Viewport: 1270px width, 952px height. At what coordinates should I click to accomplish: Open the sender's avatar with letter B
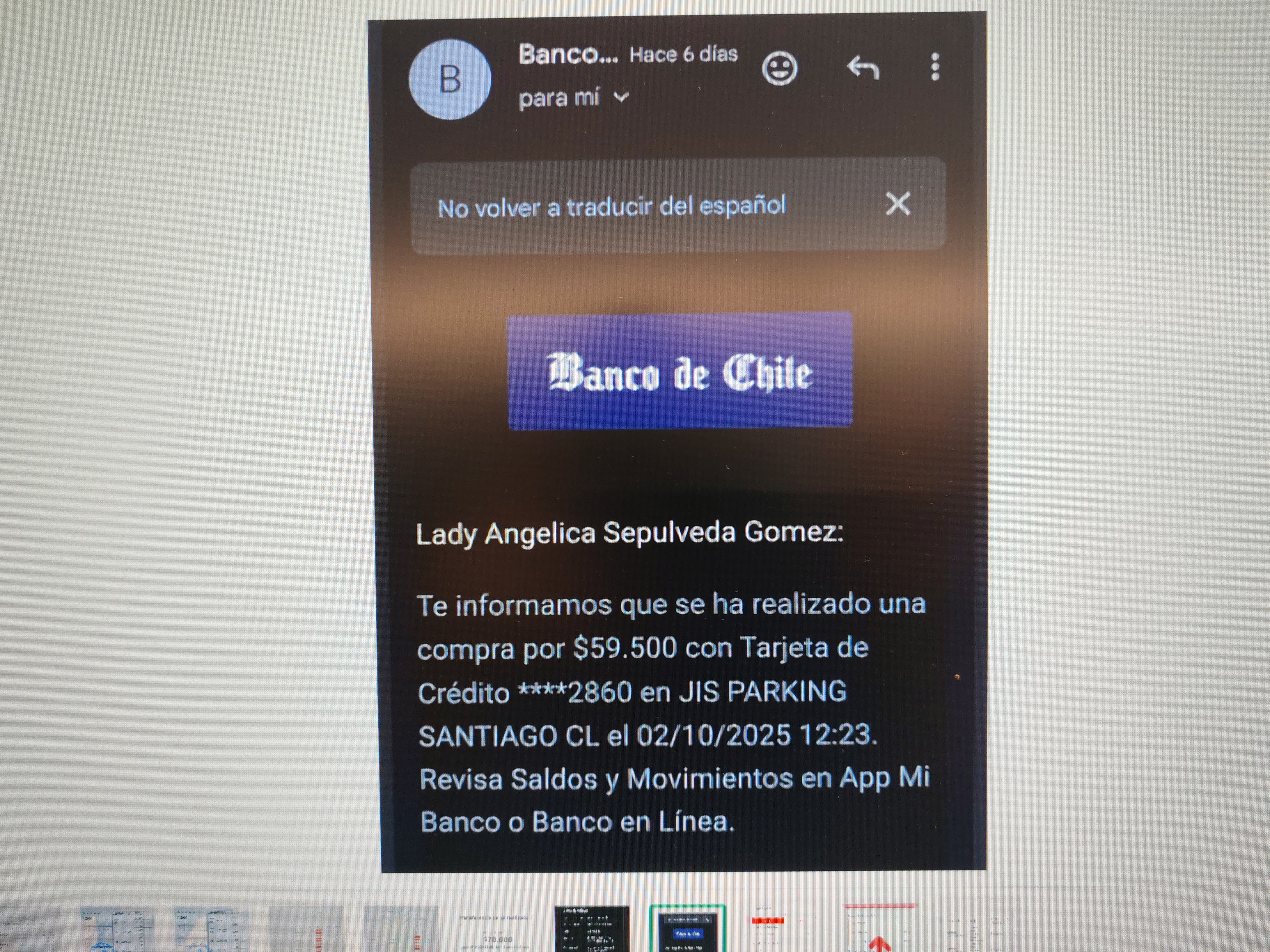click(x=450, y=79)
